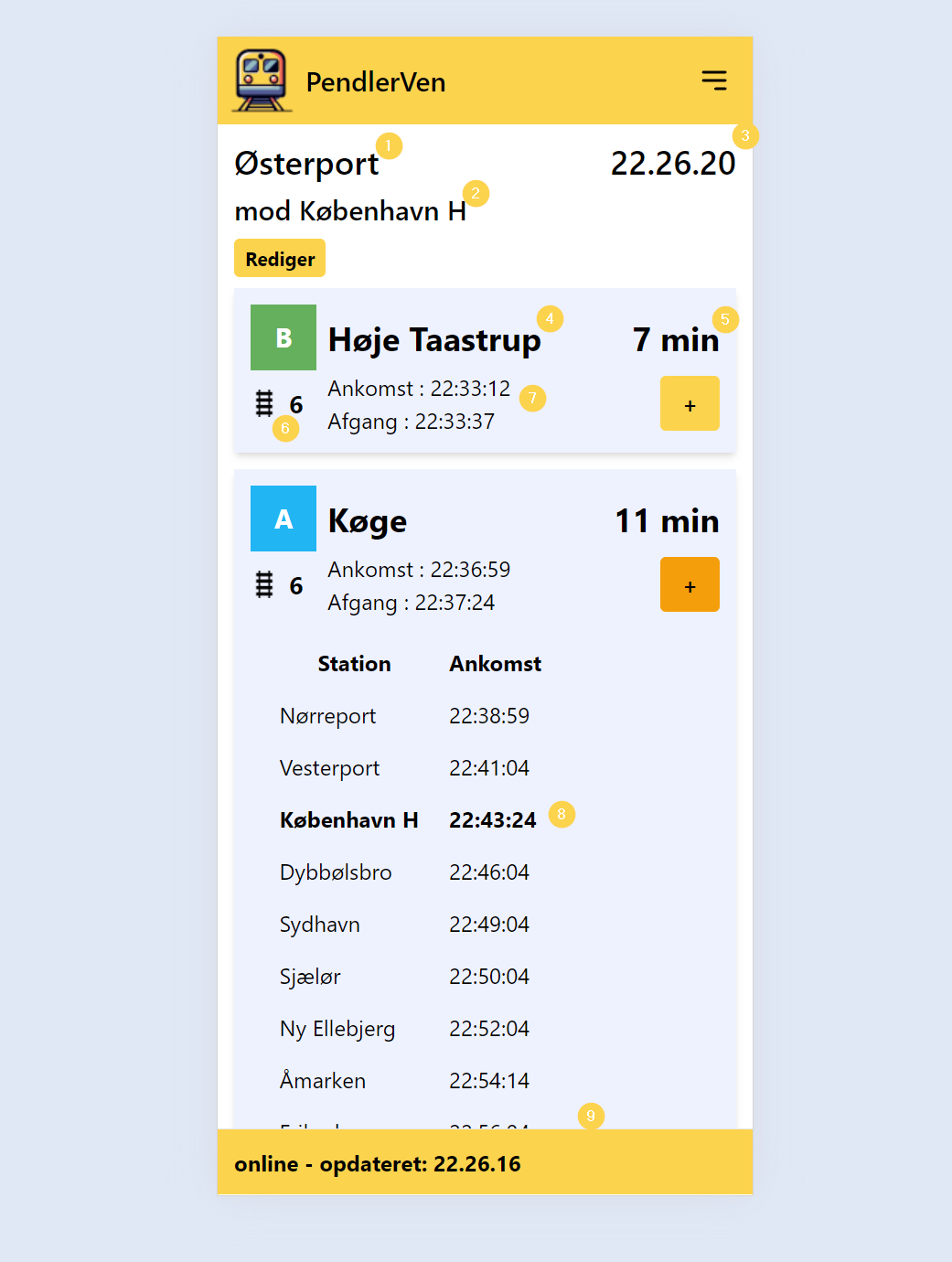The height and width of the screenshot is (1262, 952).
Task: Tap the Rediger button
Action: 280,259
